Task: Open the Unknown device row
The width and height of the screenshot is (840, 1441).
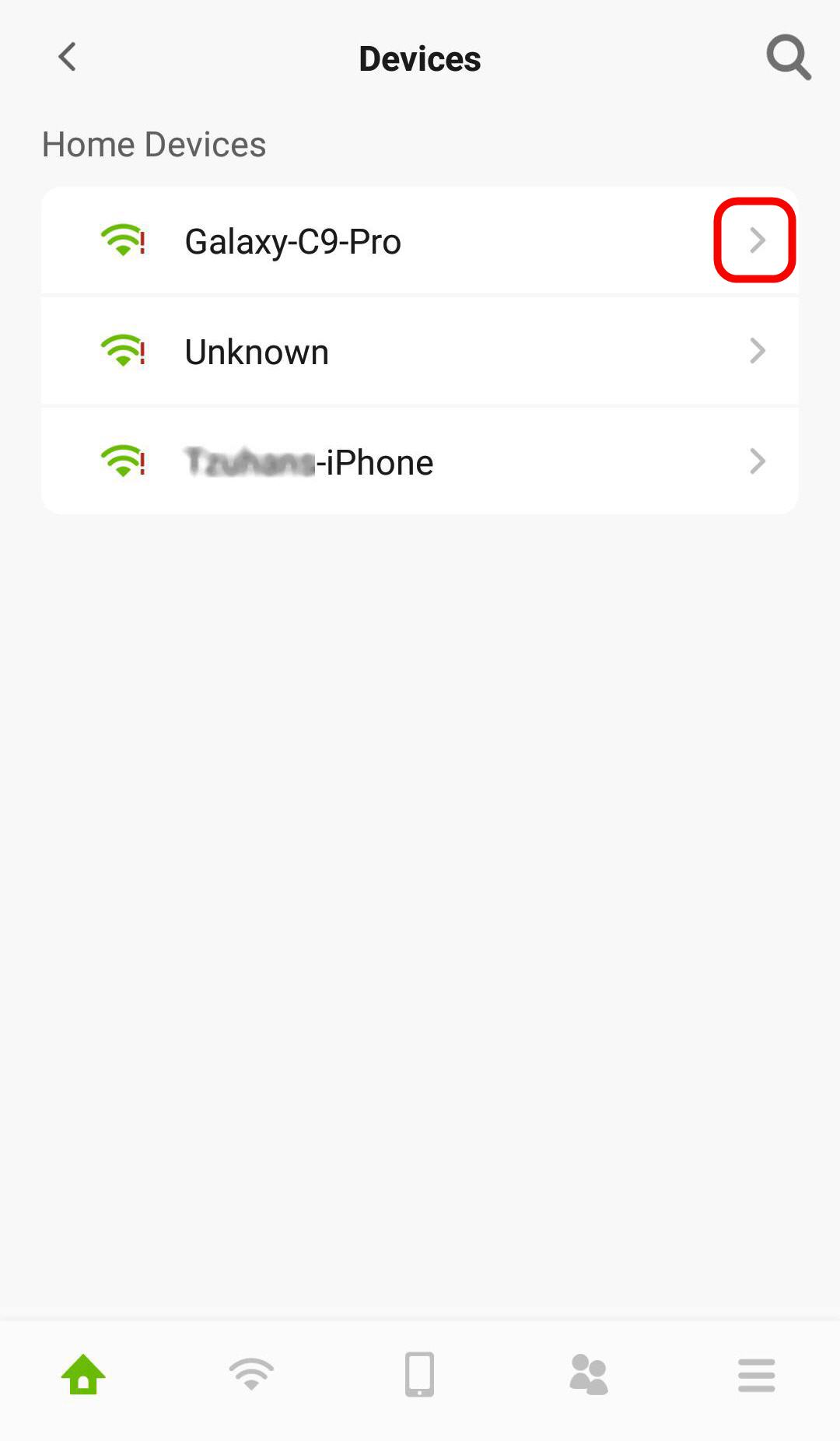Action: 419,351
